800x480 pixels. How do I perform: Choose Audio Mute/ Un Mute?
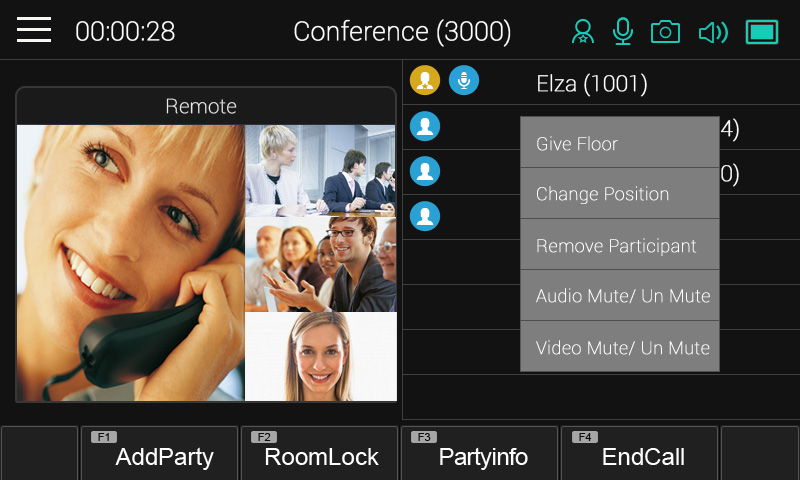[621, 296]
